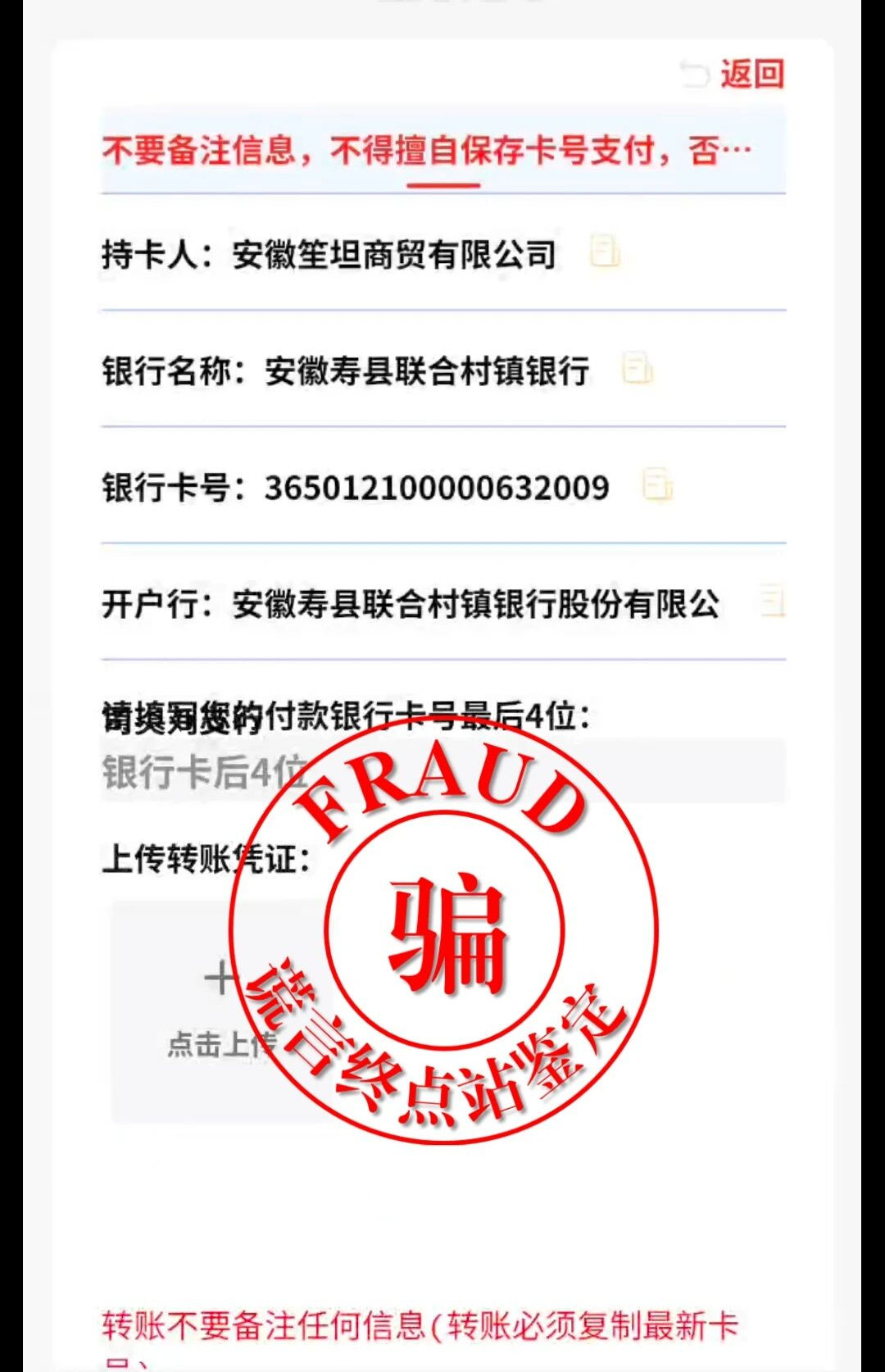Tap the 持卡人 cardholder row
Image resolution: width=885 pixels, height=1372 pixels.
328,255
